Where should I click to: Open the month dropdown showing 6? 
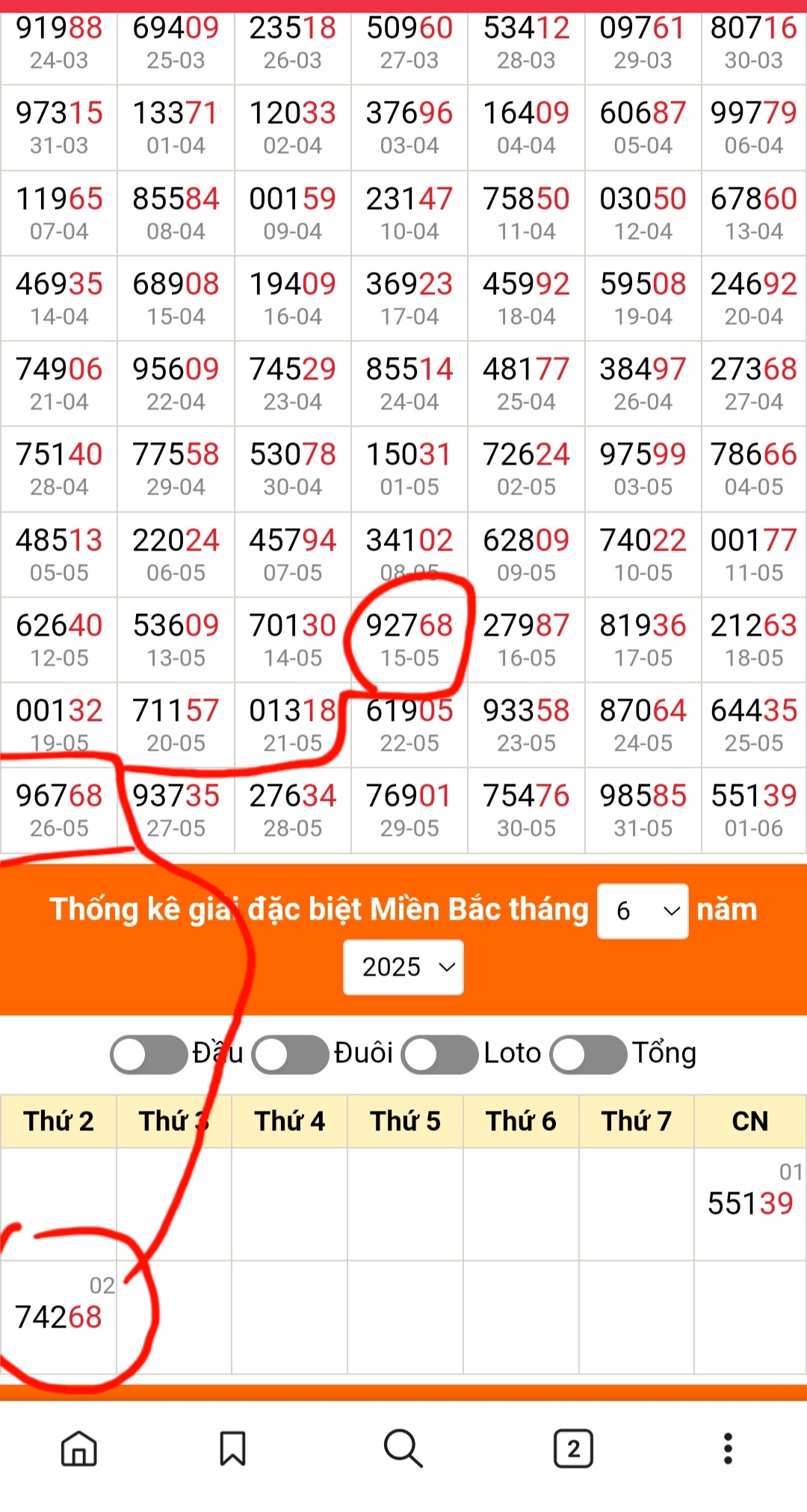click(x=643, y=911)
